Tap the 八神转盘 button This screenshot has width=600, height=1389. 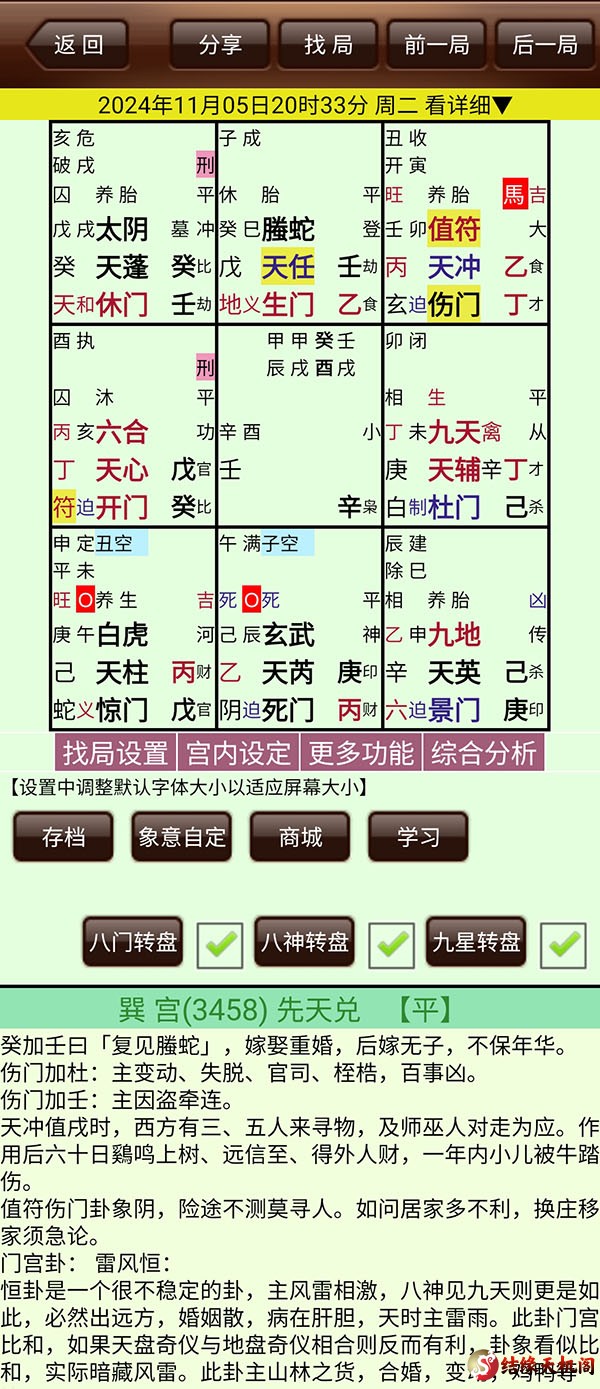coord(304,942)
